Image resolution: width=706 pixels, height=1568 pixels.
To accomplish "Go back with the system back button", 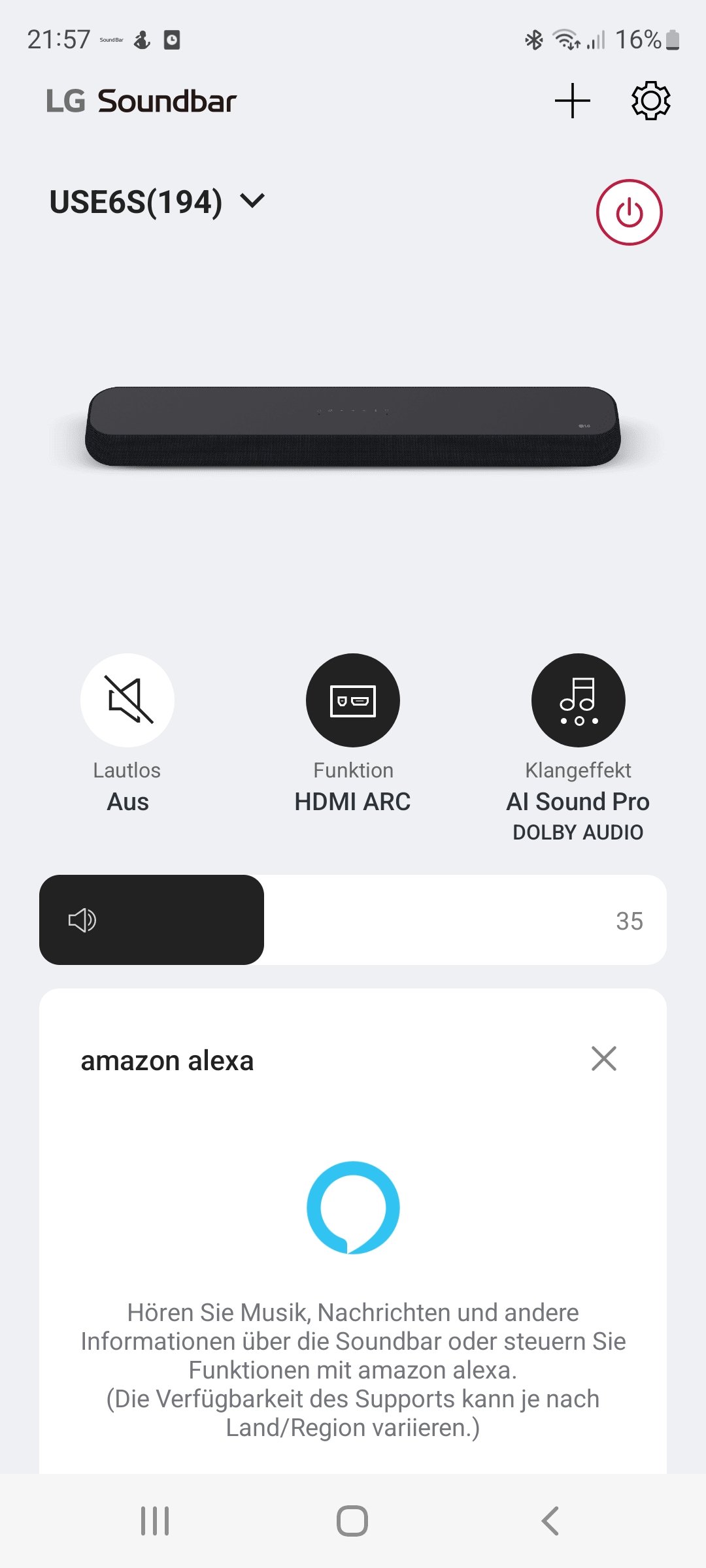I will point(550,1521).
